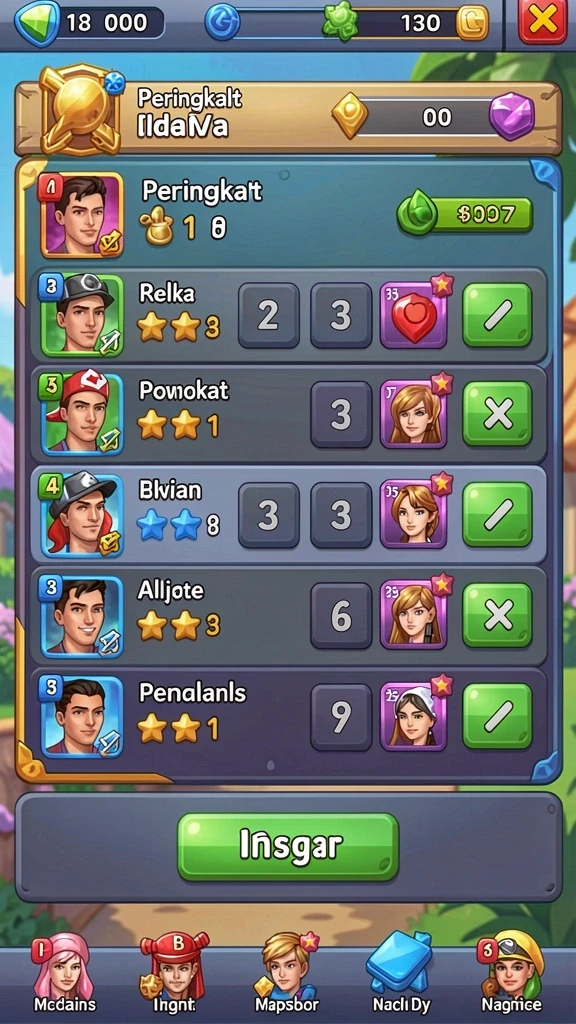Tap the heart item tile in Relka's row

[x=414, y=315]
